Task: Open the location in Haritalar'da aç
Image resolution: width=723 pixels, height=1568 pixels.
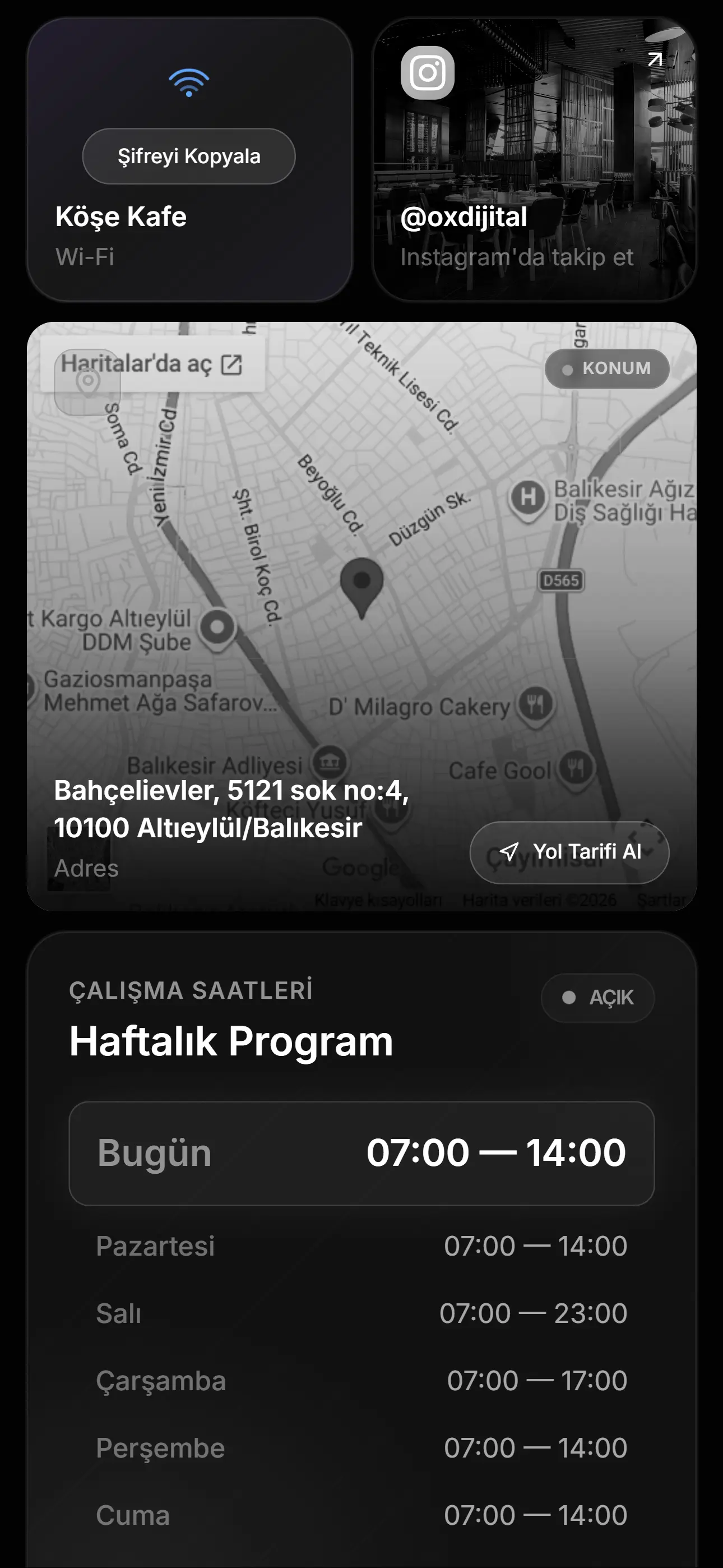Action: (x=152, y=364)
